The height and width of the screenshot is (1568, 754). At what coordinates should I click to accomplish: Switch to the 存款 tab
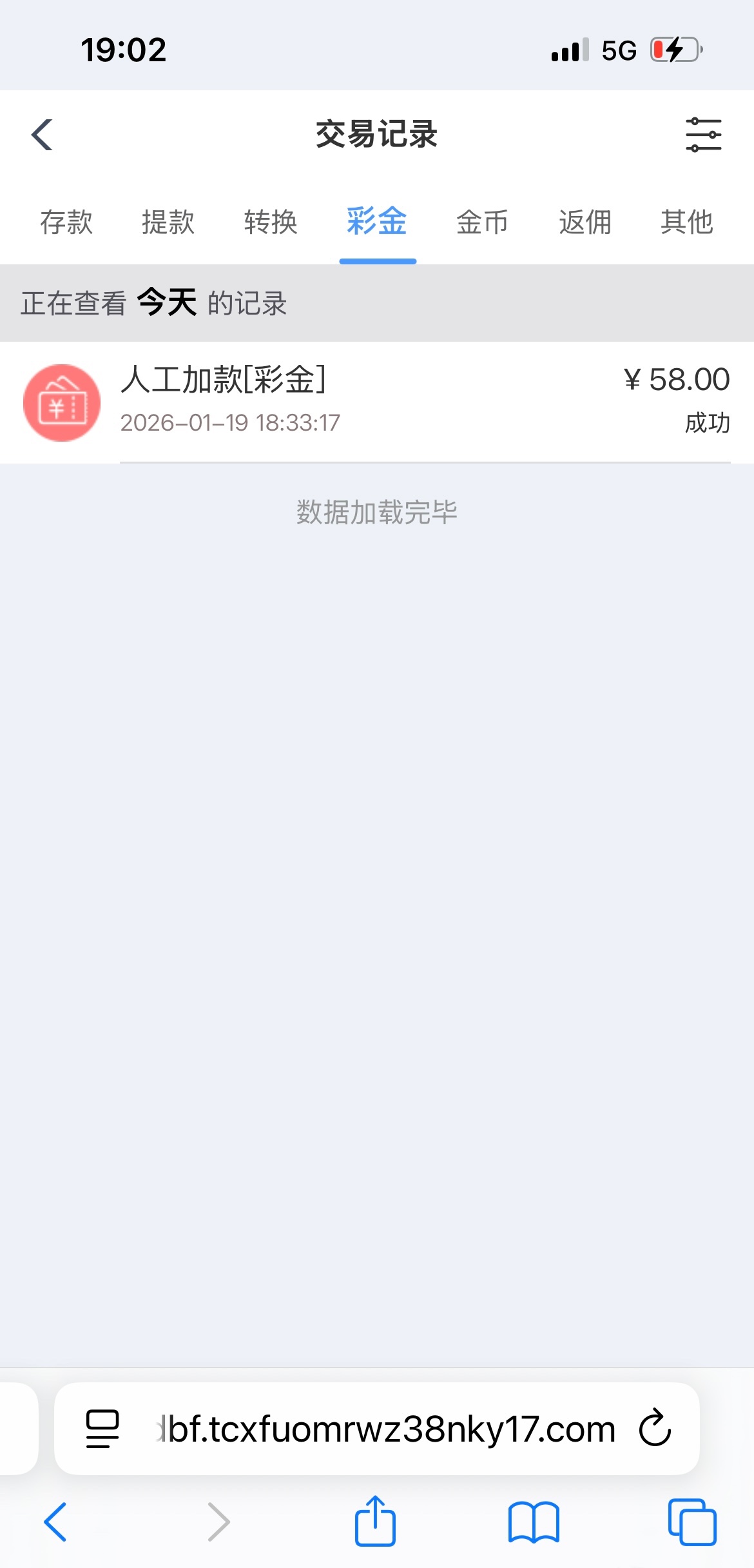66,222
